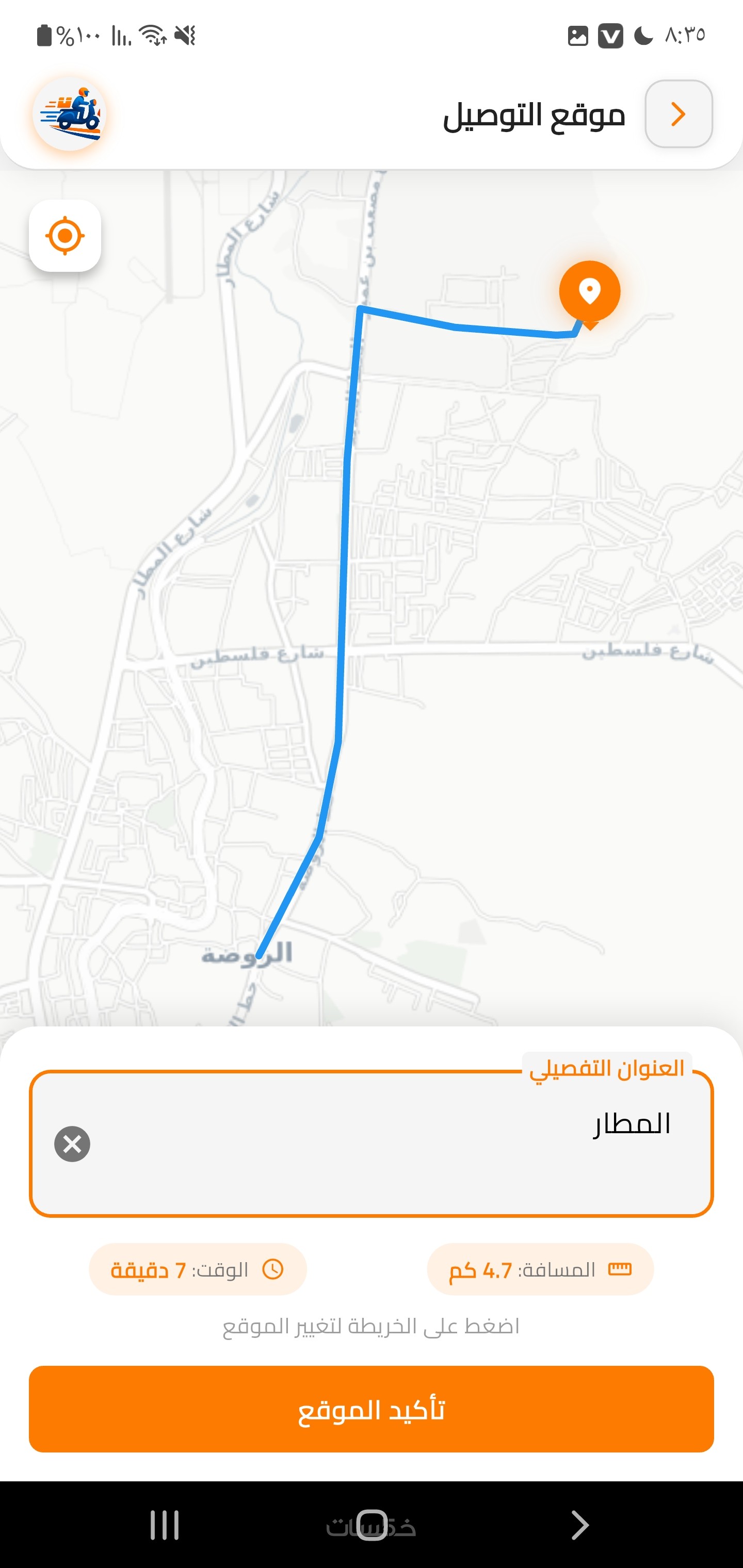Viewport: 743px width, 1568px height.
Task: Tap the orange delivery pin on map
Action: (590, 292)
